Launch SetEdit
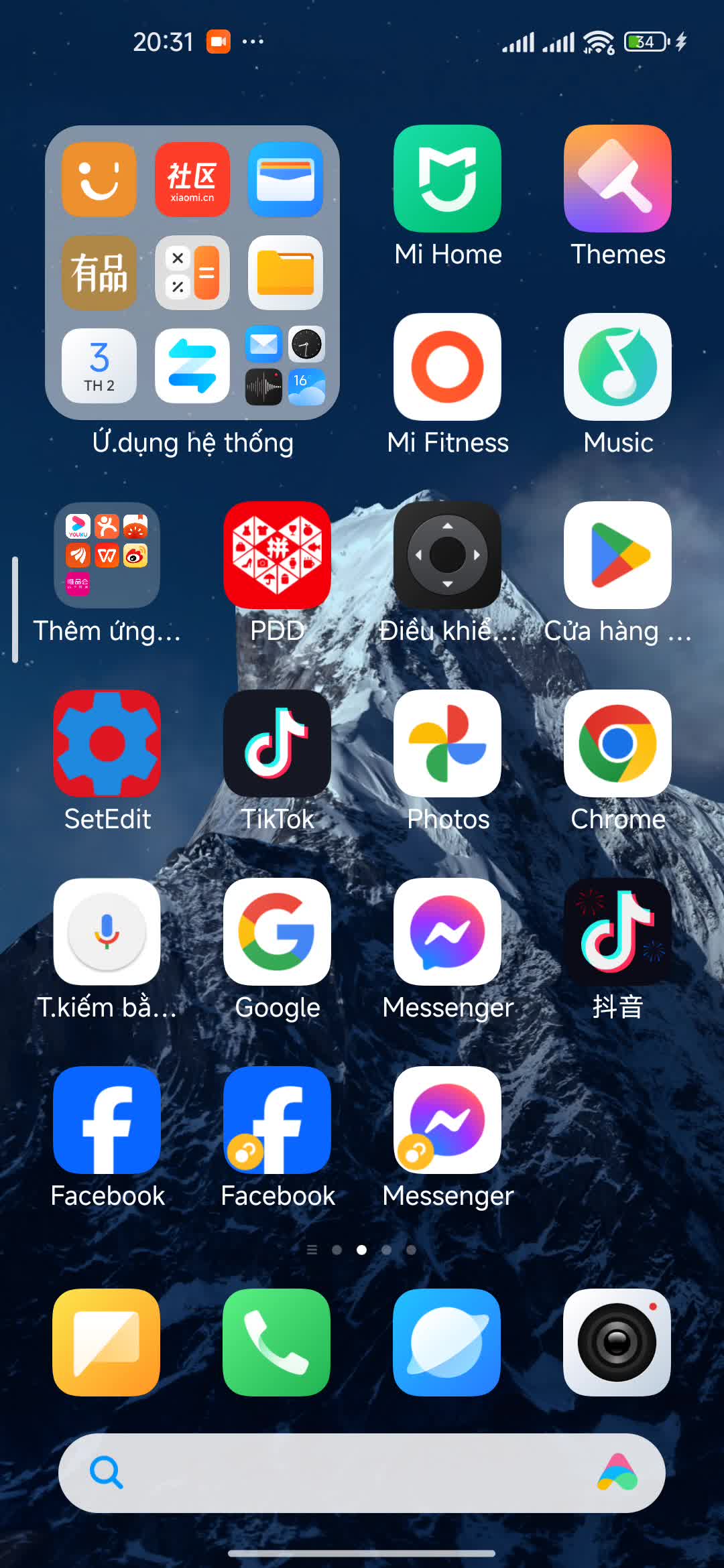This screenshot has height=1568, width=724. tap(107, 744)
